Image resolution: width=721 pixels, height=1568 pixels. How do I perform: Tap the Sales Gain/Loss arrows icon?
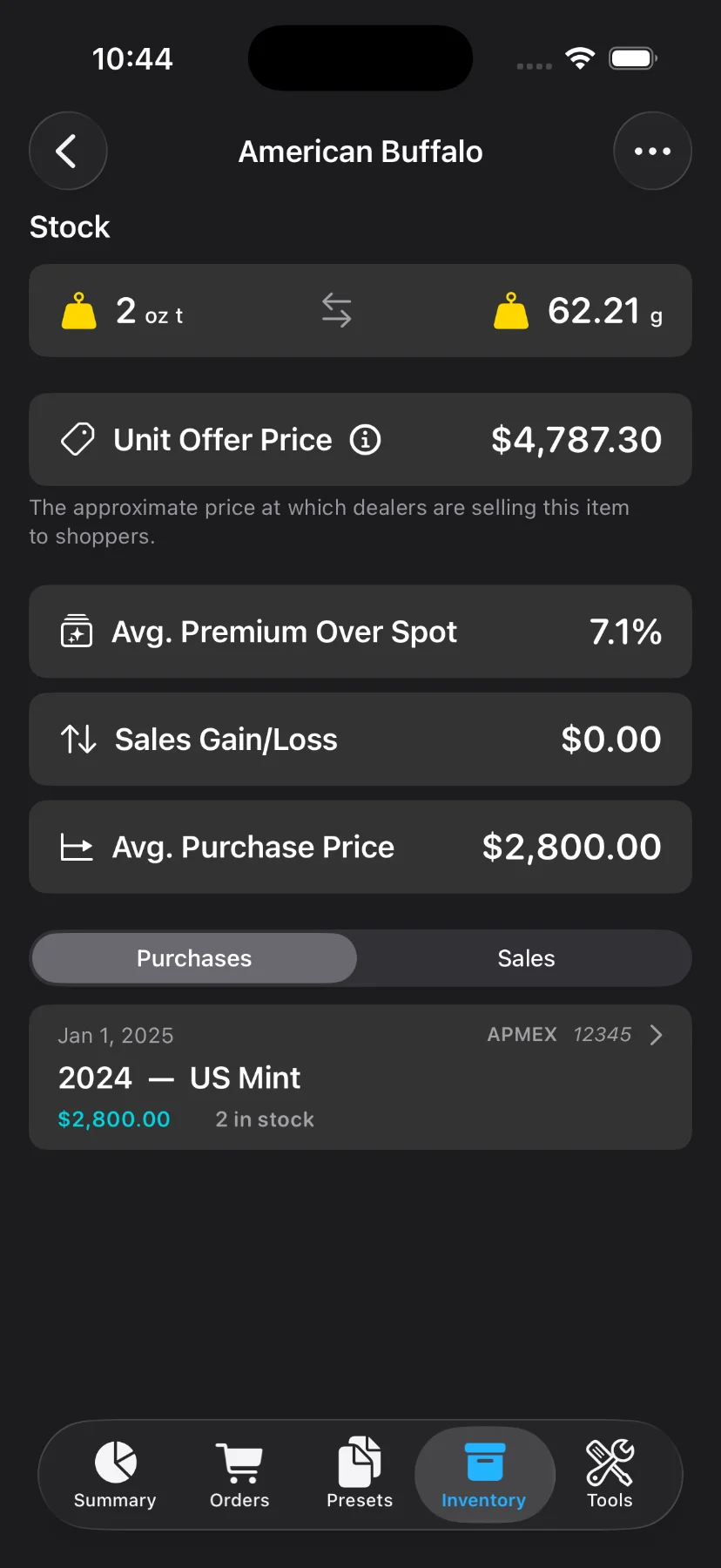coord(77,739)
